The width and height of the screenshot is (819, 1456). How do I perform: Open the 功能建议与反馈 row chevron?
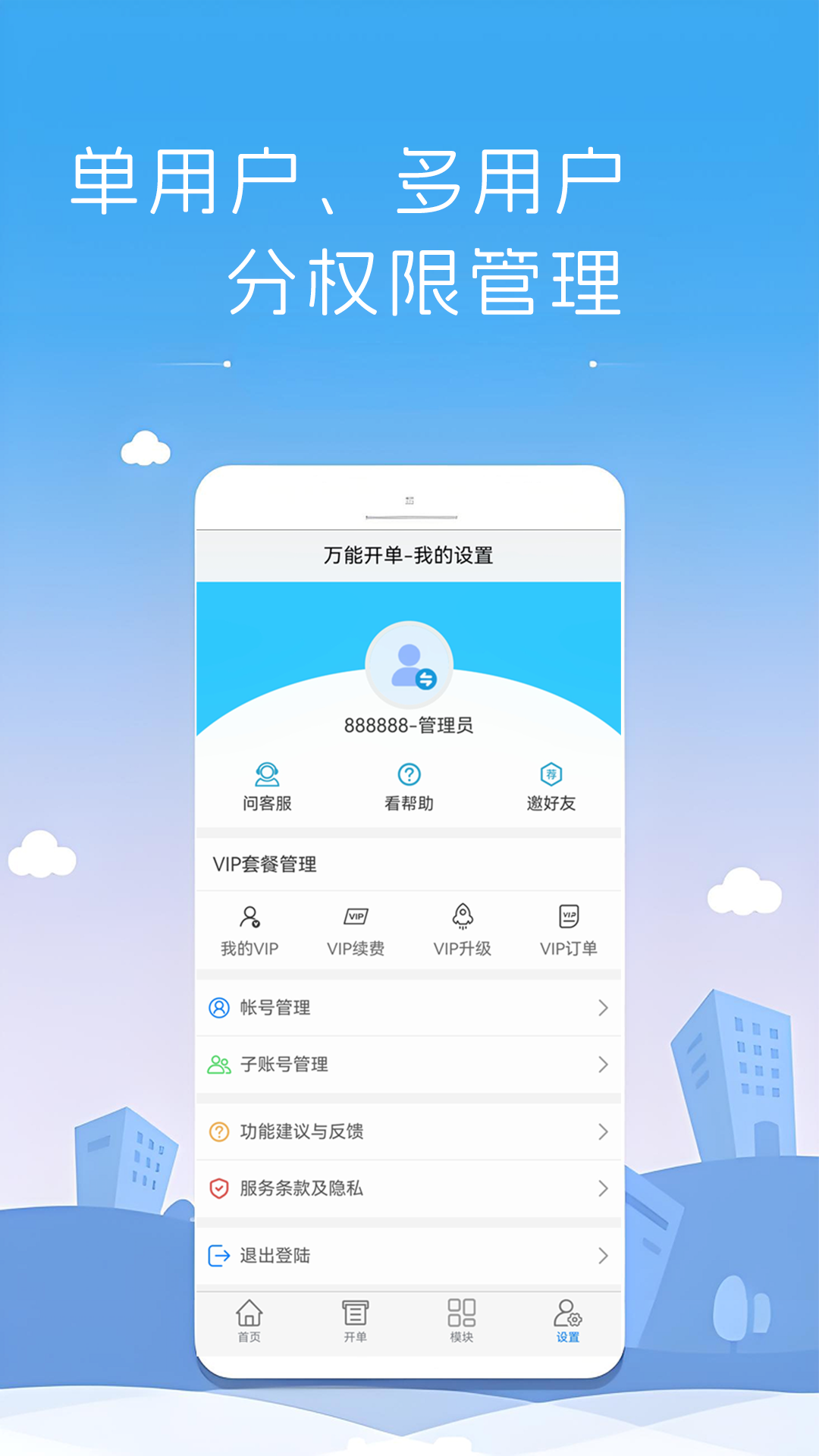pos(602,1131)
